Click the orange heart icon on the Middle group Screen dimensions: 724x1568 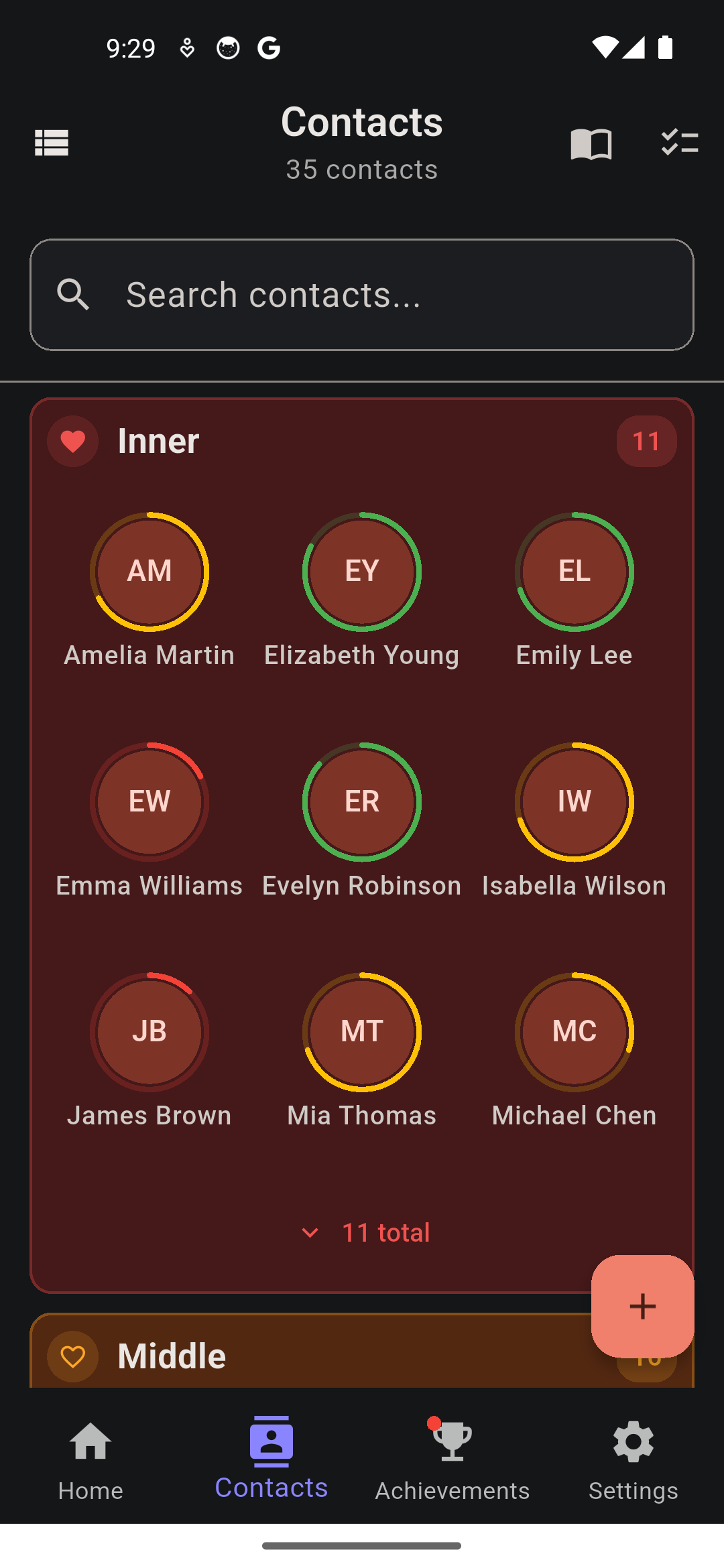tap(72, 1356)
